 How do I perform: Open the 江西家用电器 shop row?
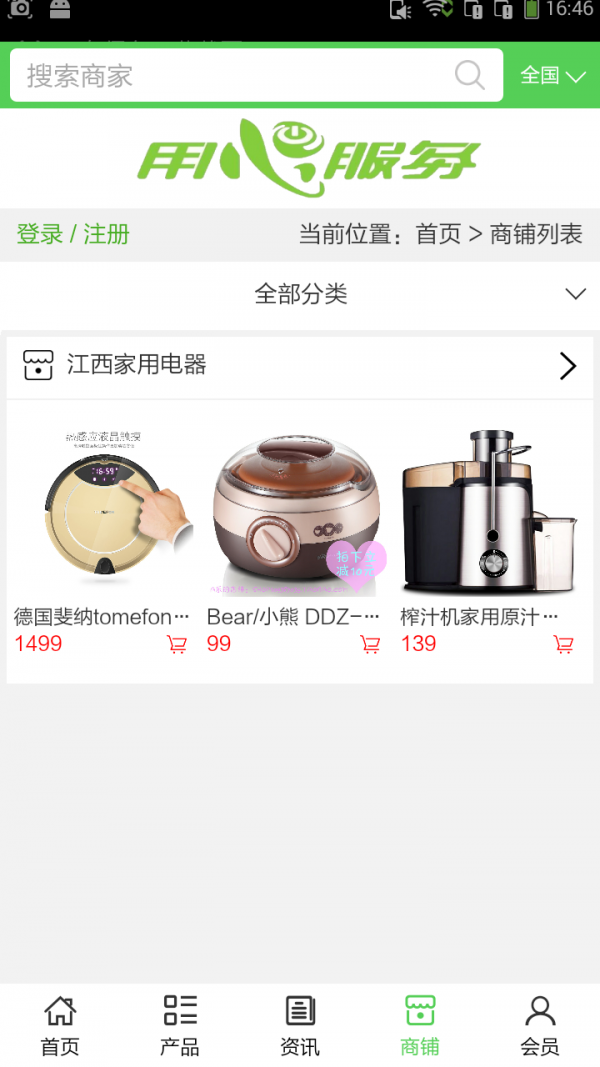pos(300,366)
